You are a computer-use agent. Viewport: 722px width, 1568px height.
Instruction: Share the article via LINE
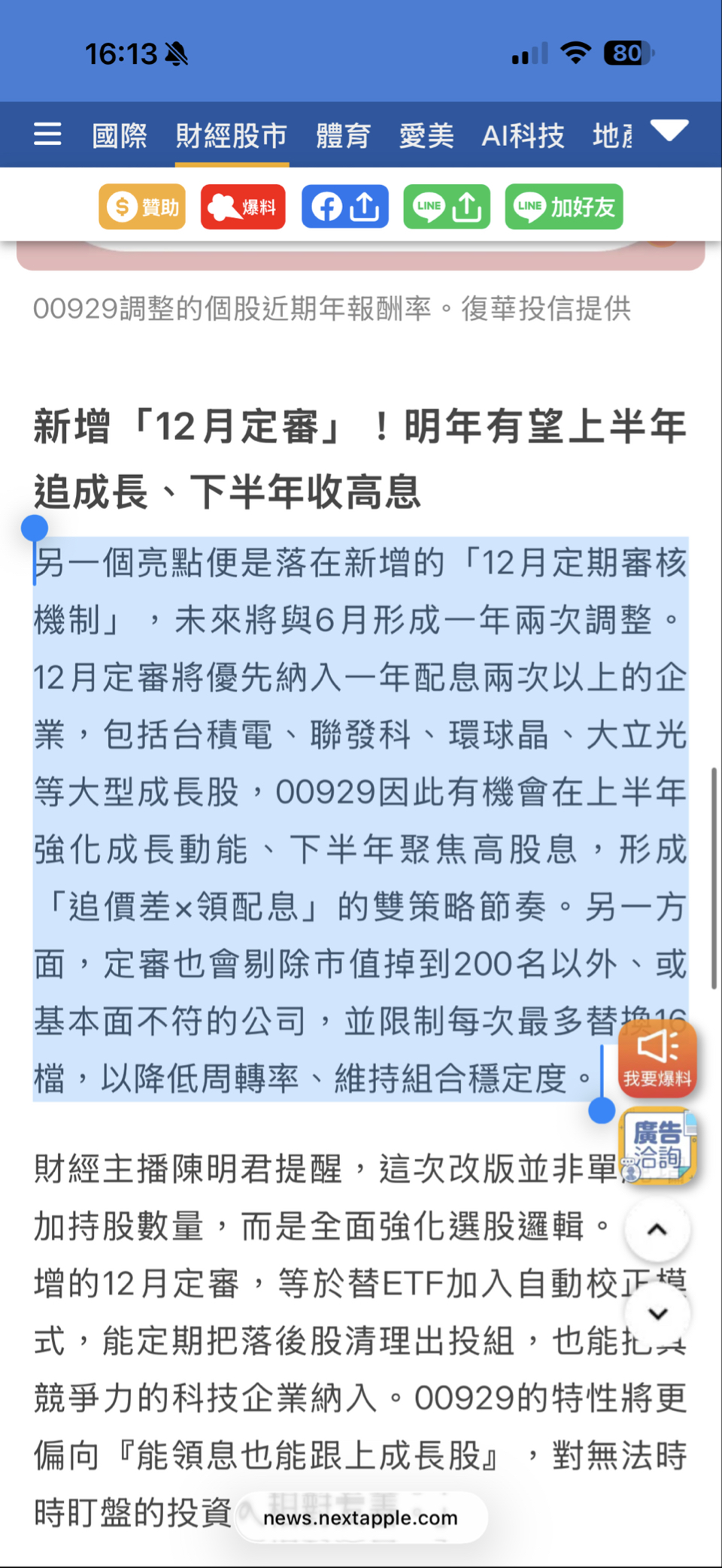pos(447,207)
